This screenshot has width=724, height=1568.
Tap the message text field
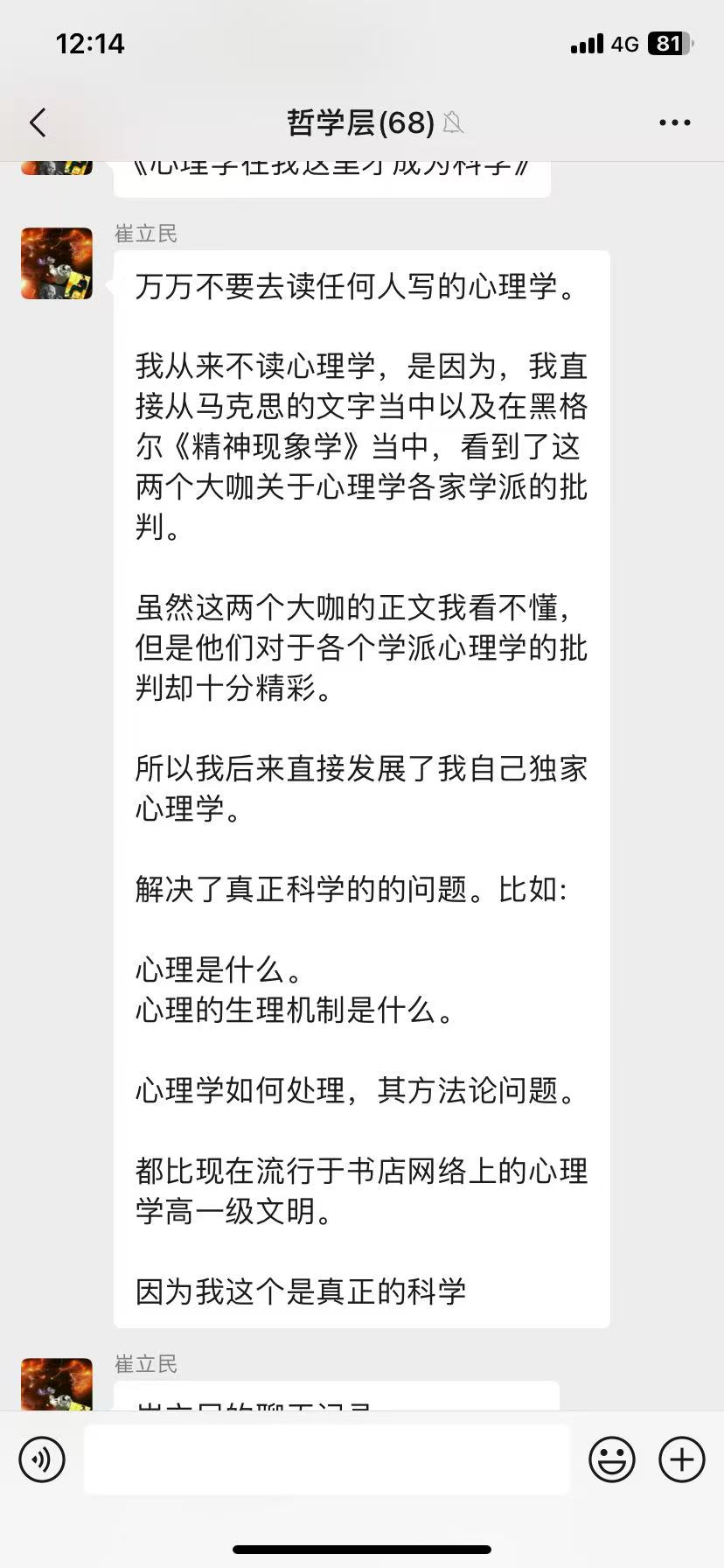[326, 1459]
